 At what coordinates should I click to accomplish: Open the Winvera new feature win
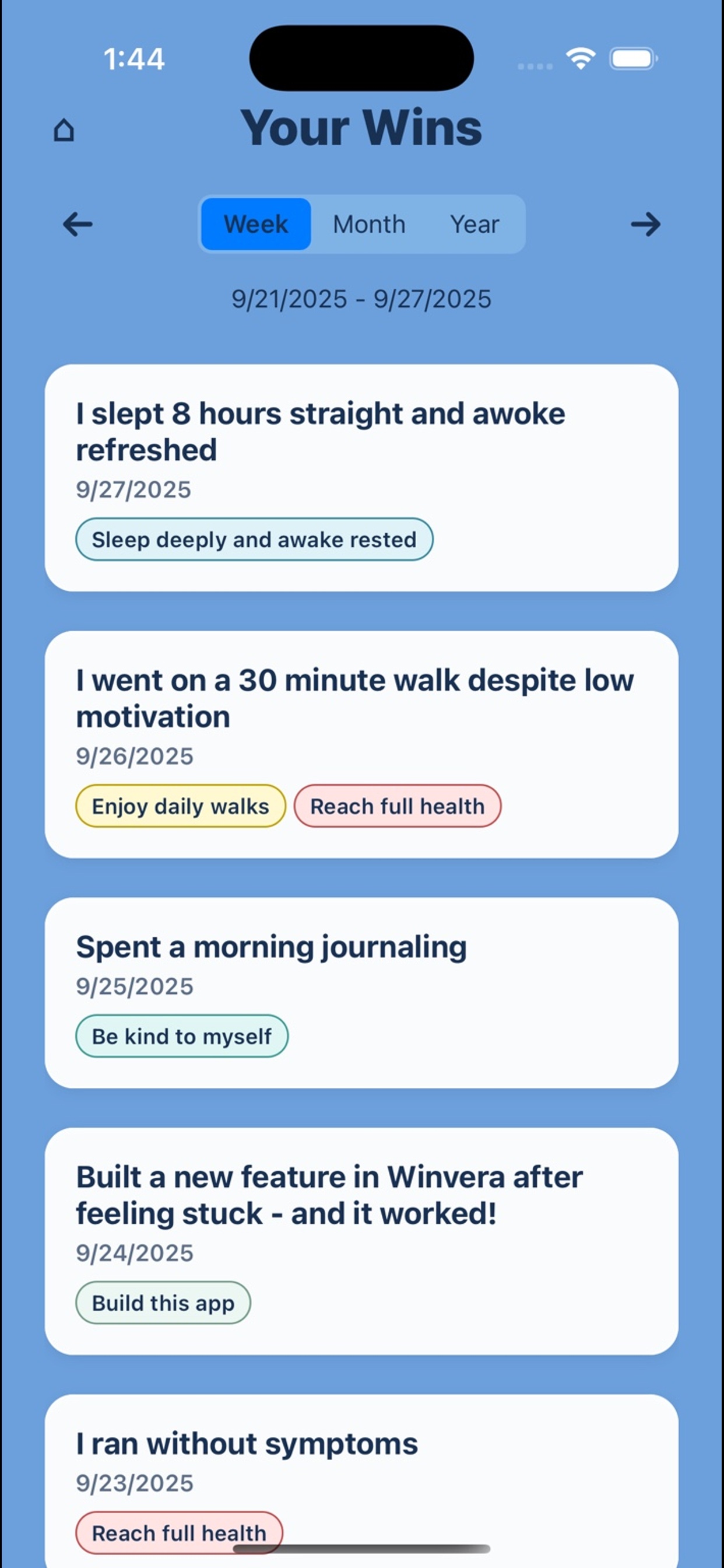(x=329, y=1194)
